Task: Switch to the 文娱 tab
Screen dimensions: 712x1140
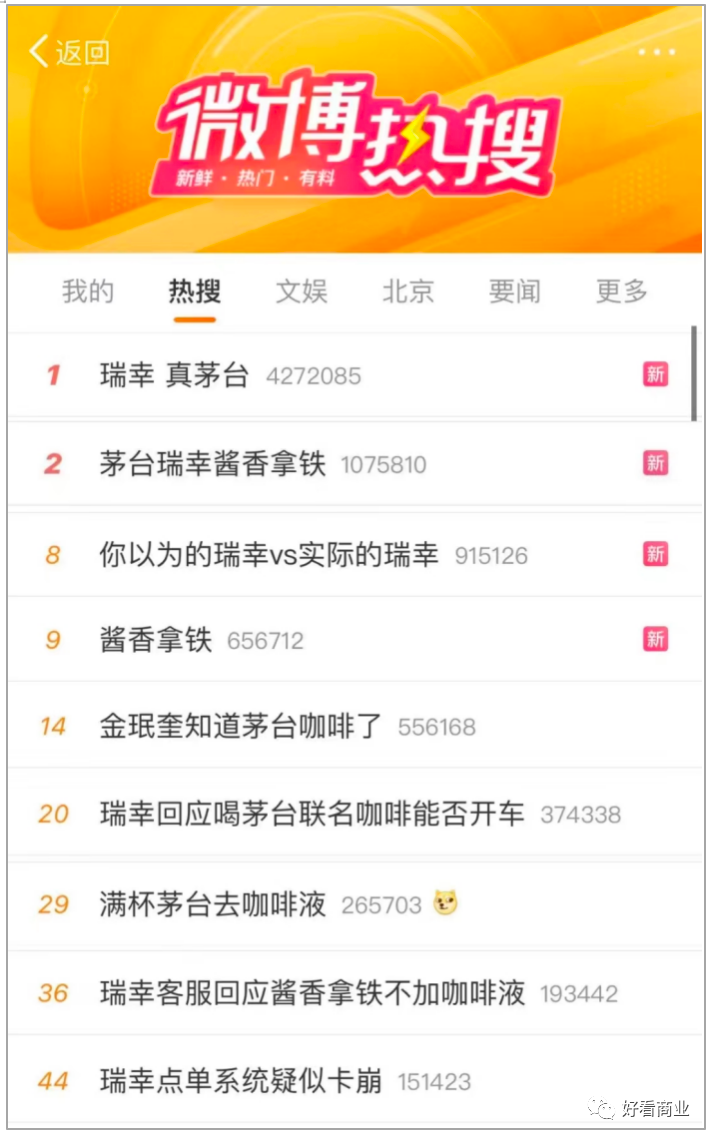Action: click(301, 292)
